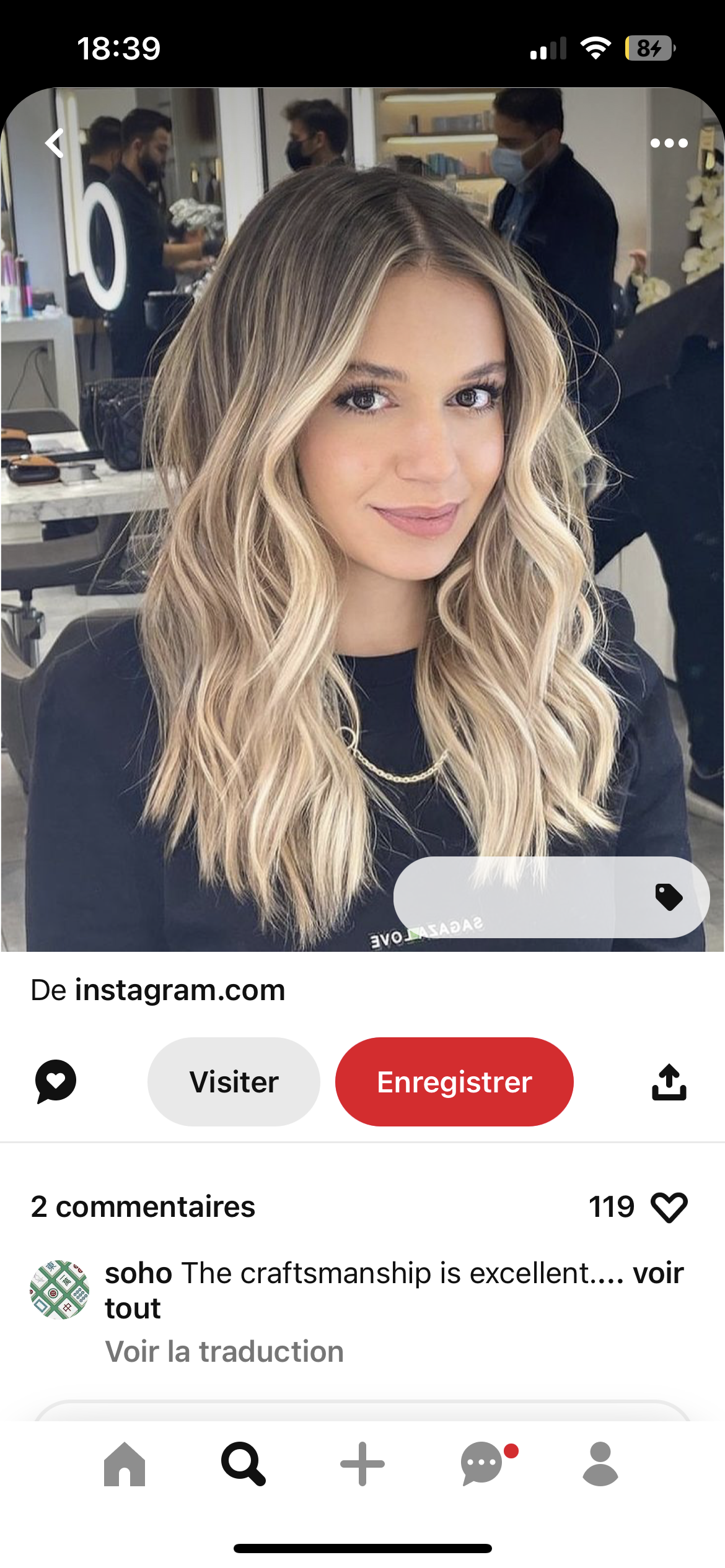This screenshot has width=725, height=1568.
Task: Tap the shopping tag button on the photo
Action: 669,897
